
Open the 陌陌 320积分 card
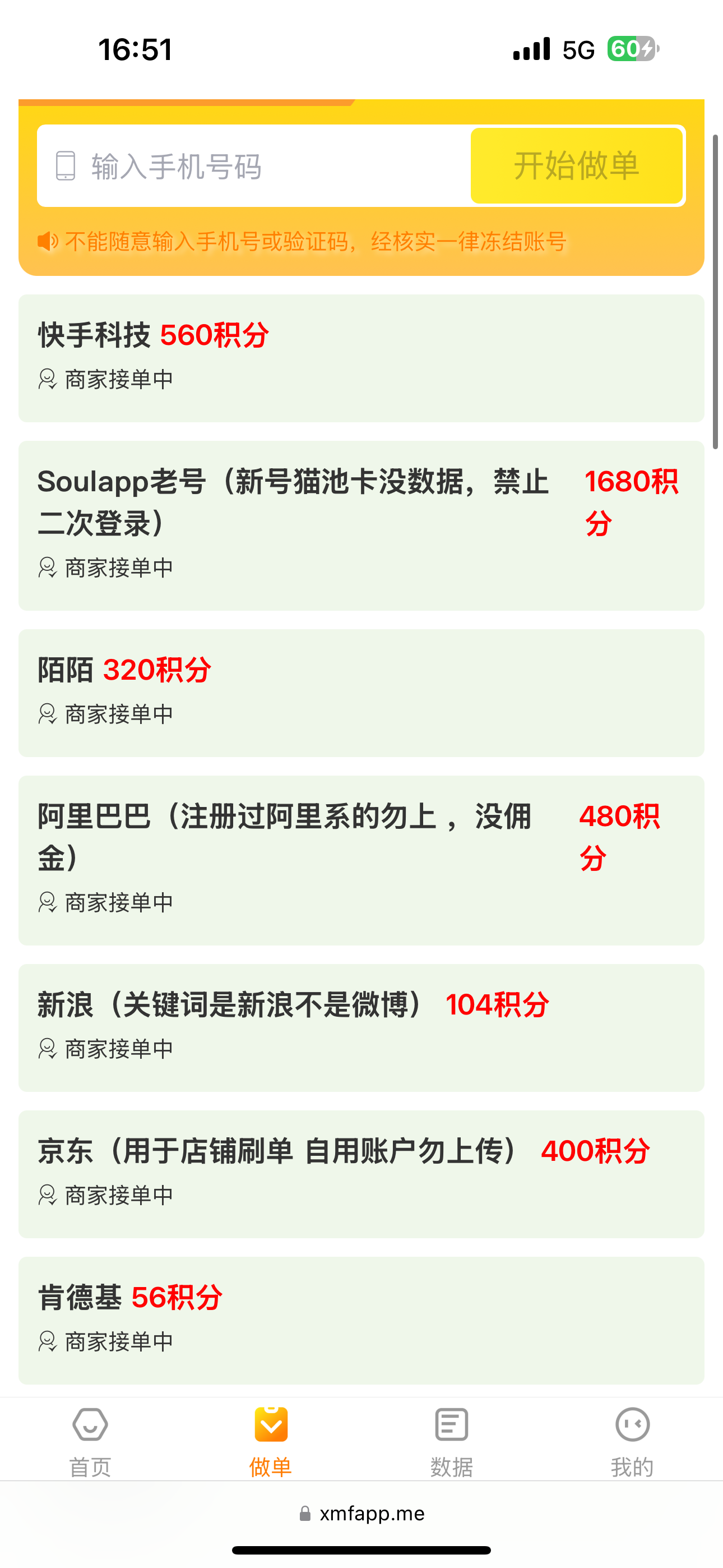(x=361, y=693)
